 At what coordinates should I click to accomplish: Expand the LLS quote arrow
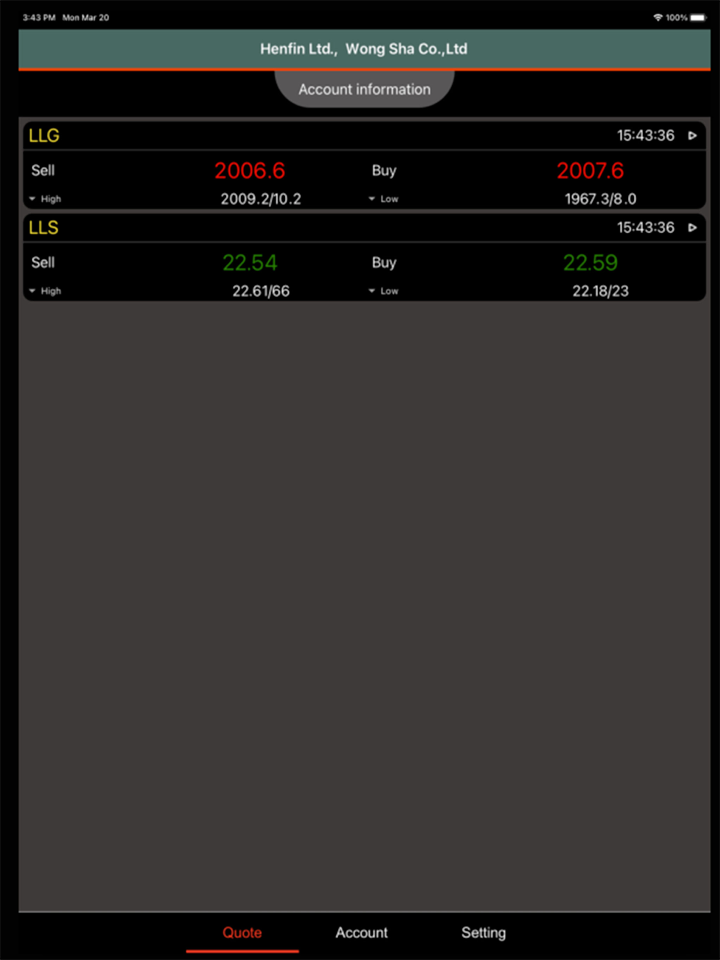(692, 228)
